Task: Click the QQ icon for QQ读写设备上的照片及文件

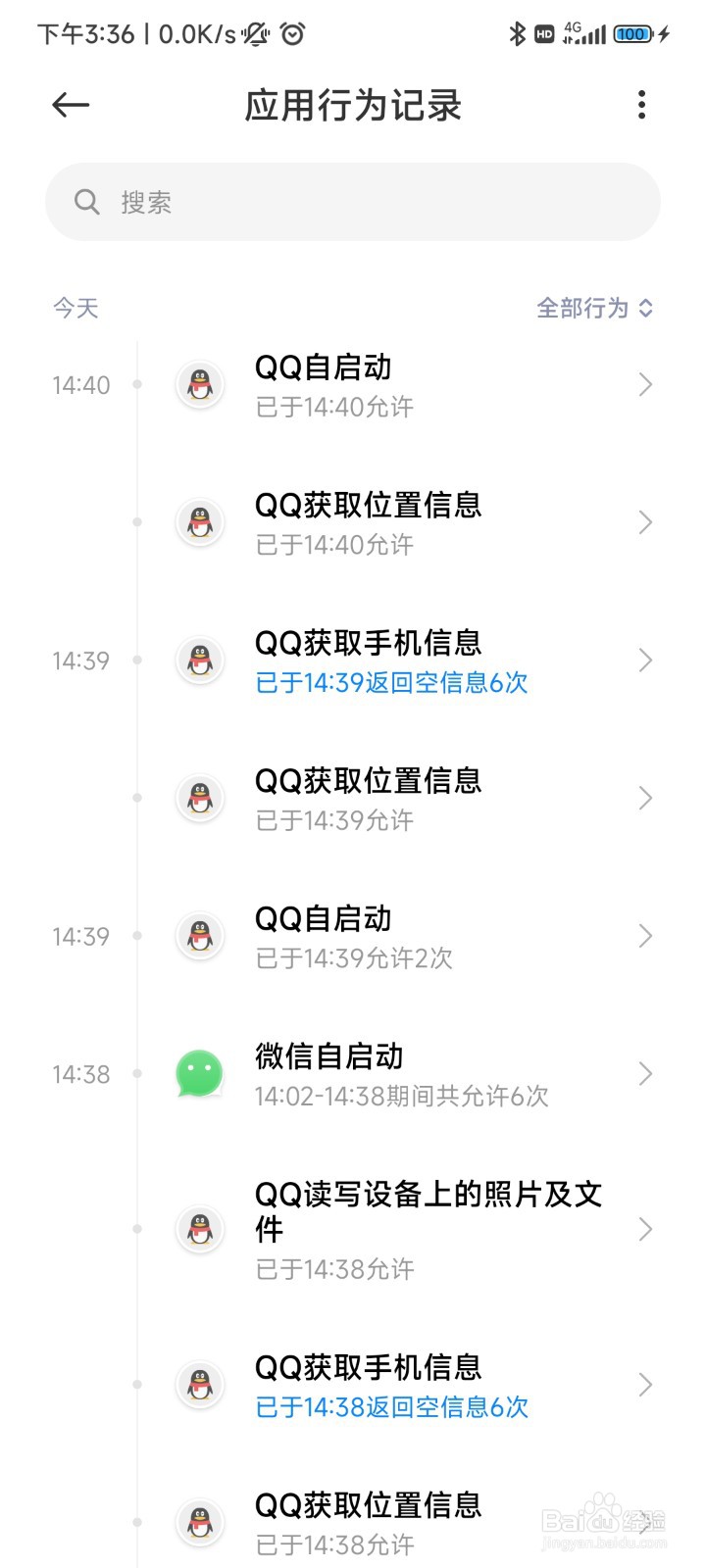Action: (199, 1230)
